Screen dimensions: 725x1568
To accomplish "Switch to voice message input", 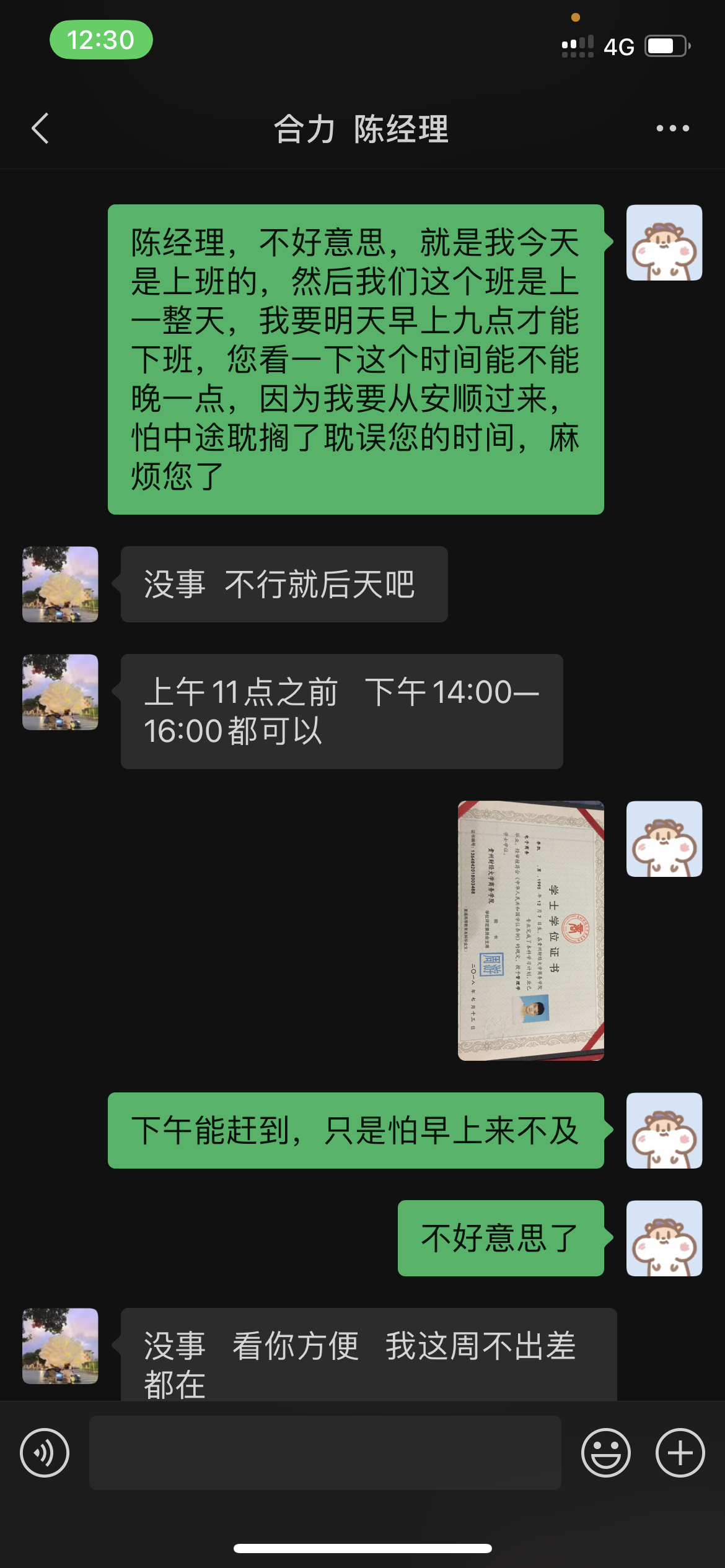I will click(x=45, y=1453).
